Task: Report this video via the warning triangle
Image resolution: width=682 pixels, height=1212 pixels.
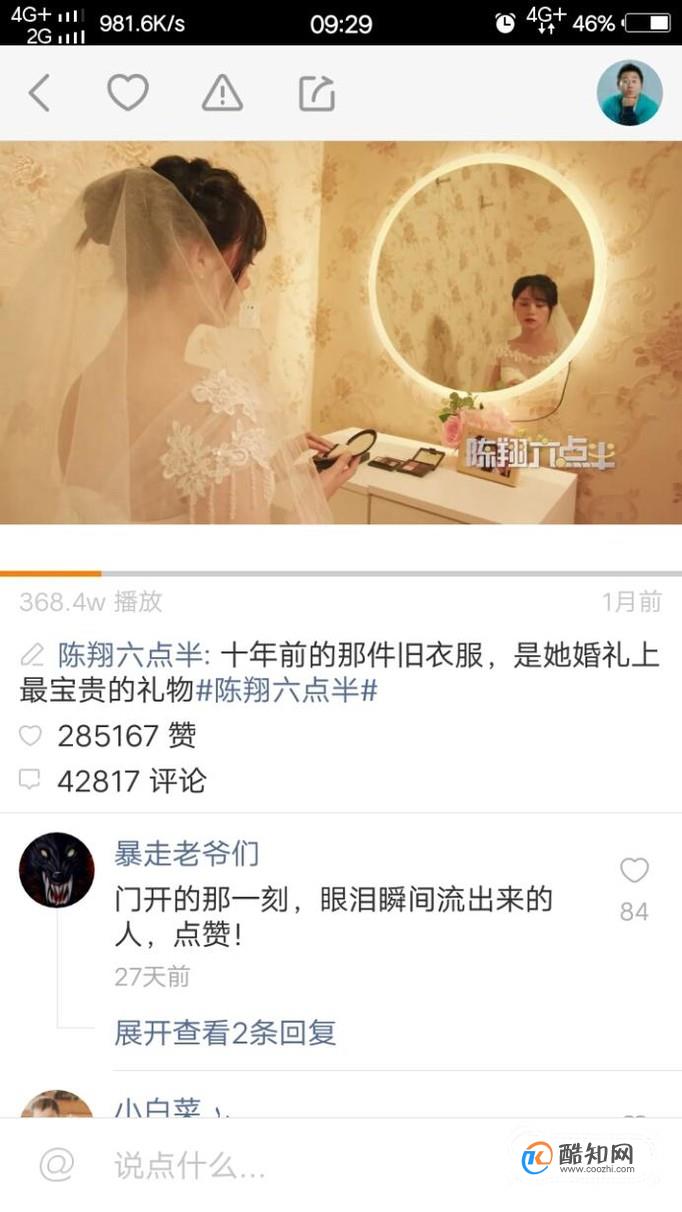Action: pos(222,94)
